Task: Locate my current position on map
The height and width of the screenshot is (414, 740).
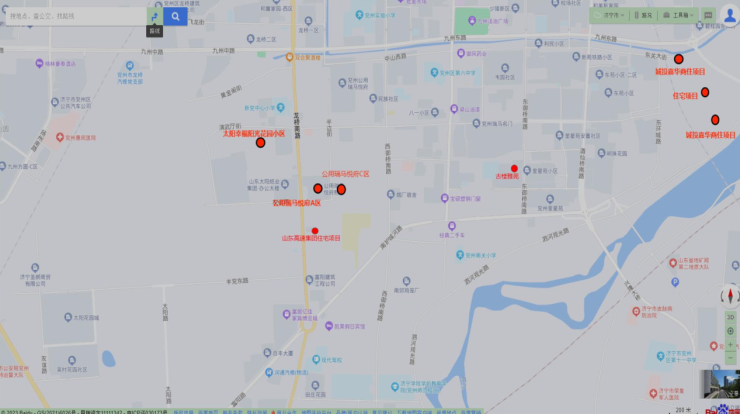Action: [x=730, y=331]
